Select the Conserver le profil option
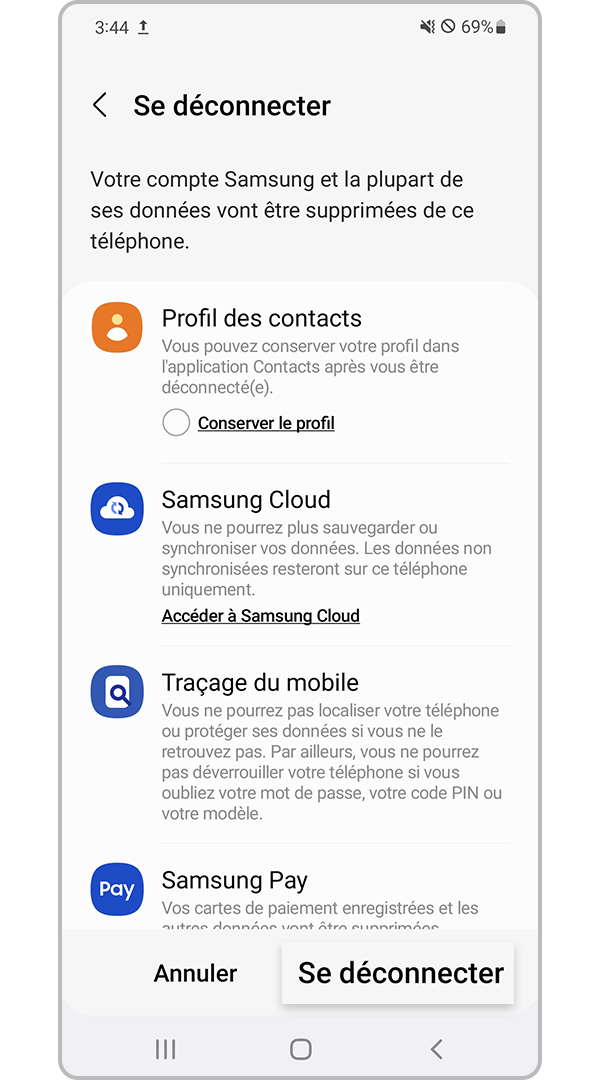Screen dimensions: 600x1080 tap(177, 423)
